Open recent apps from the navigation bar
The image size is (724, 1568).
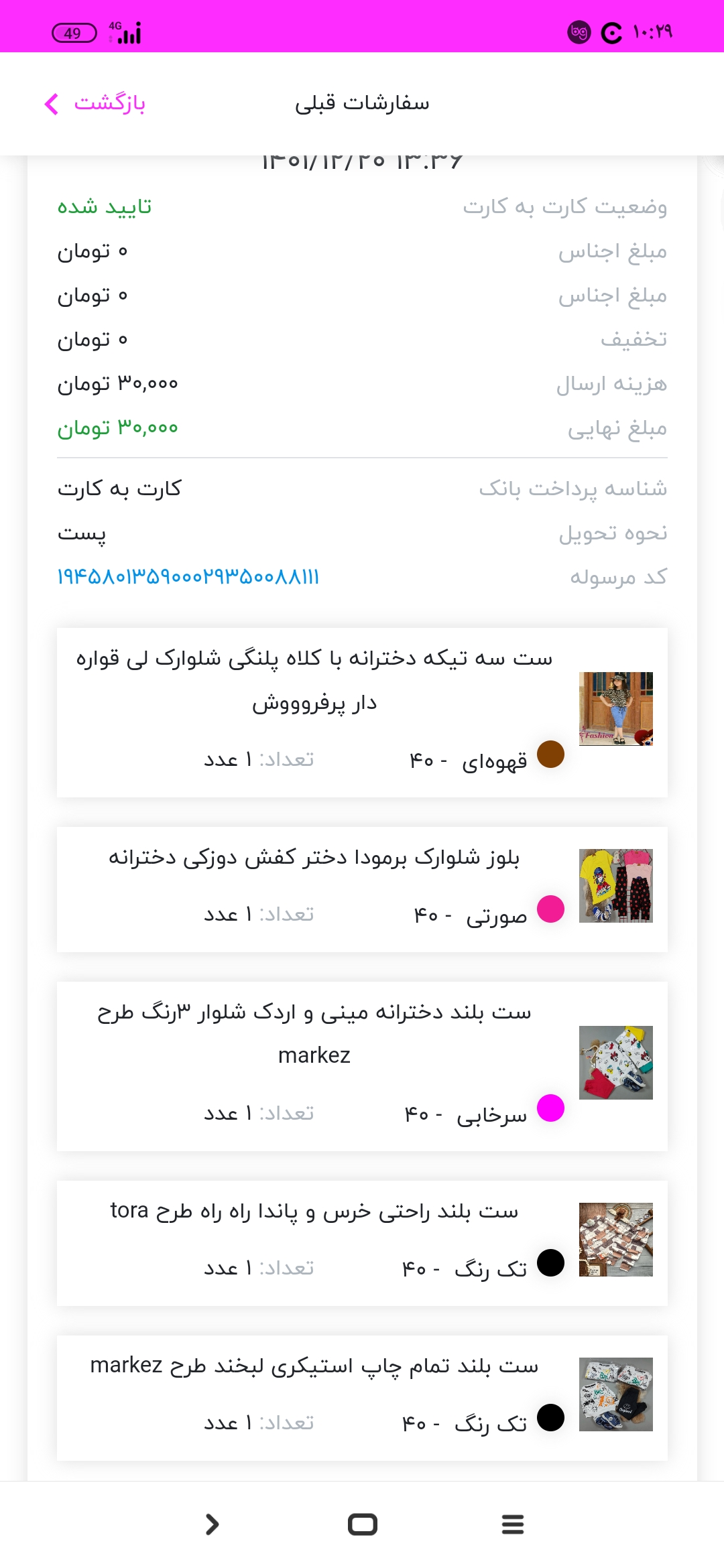[x=513, y=1524]
